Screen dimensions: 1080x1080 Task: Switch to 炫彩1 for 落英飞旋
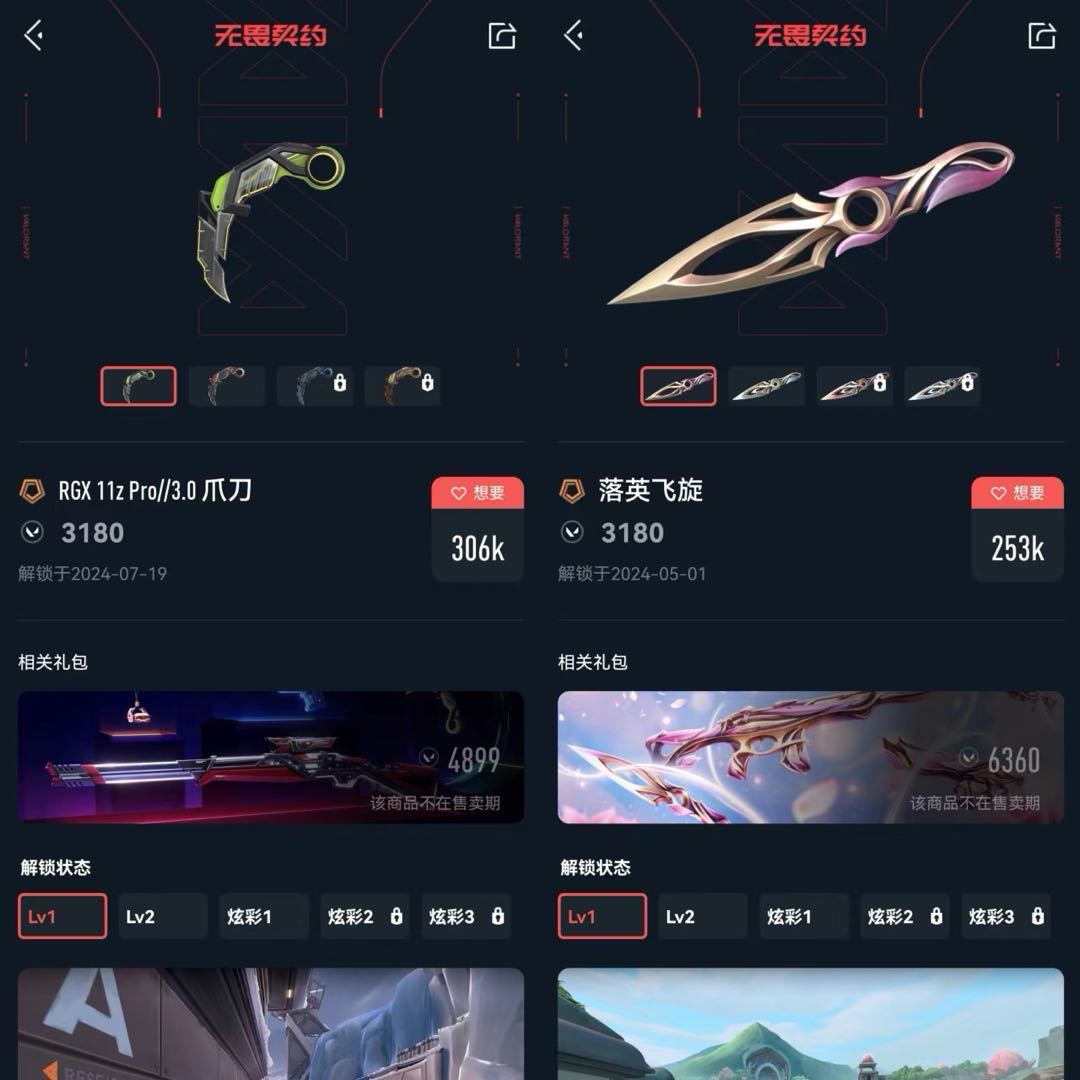(804, 916)
